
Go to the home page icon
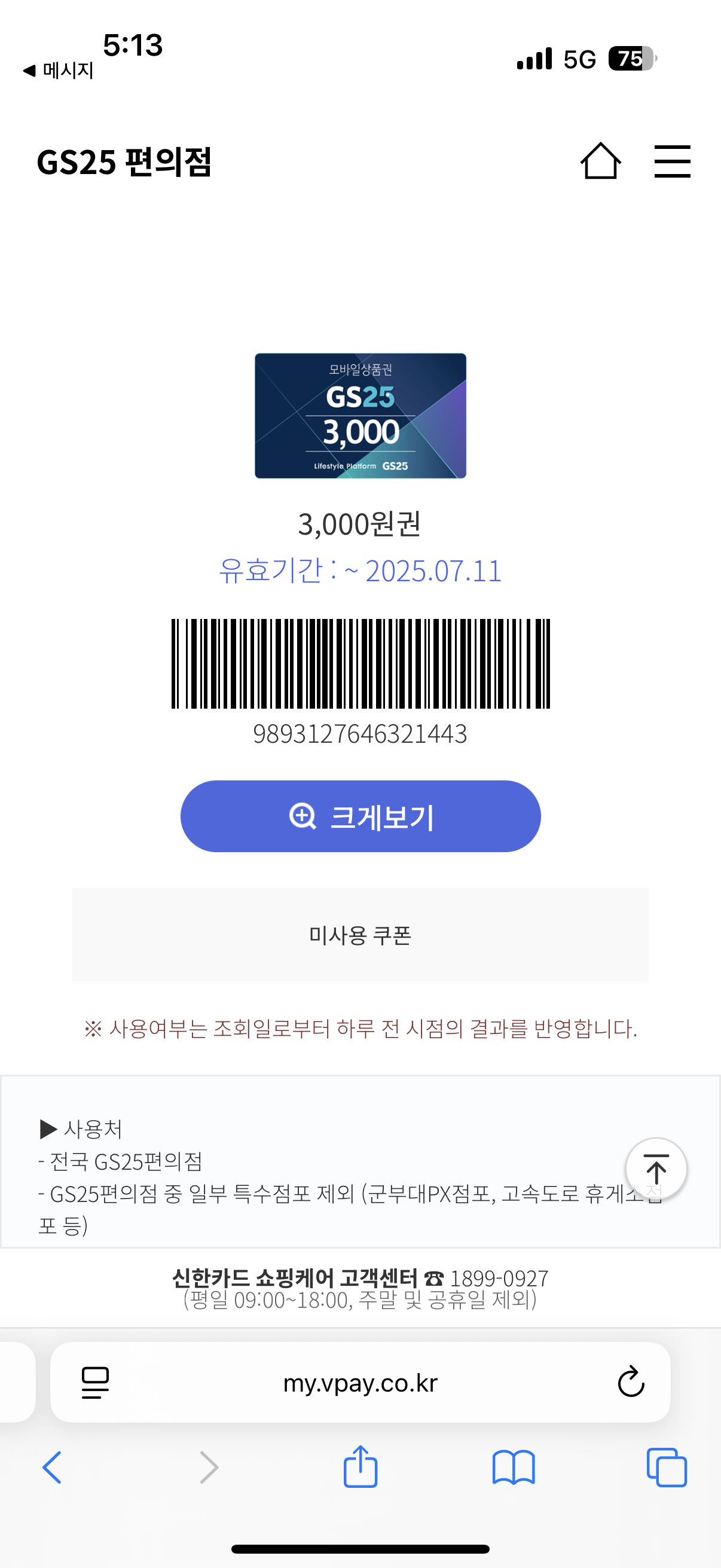(x=600, y=161)
